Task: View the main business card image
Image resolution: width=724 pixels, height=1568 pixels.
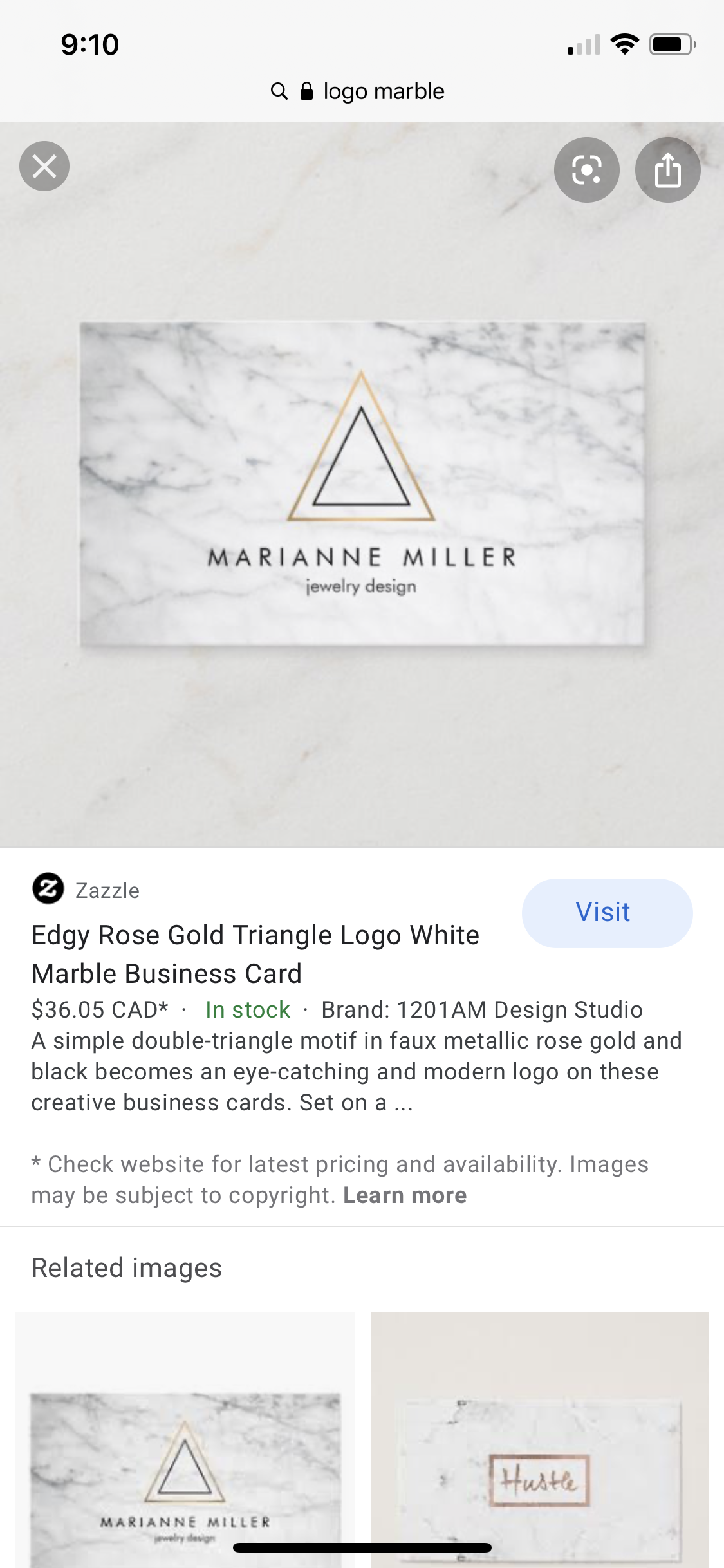Action: point(362,484)
